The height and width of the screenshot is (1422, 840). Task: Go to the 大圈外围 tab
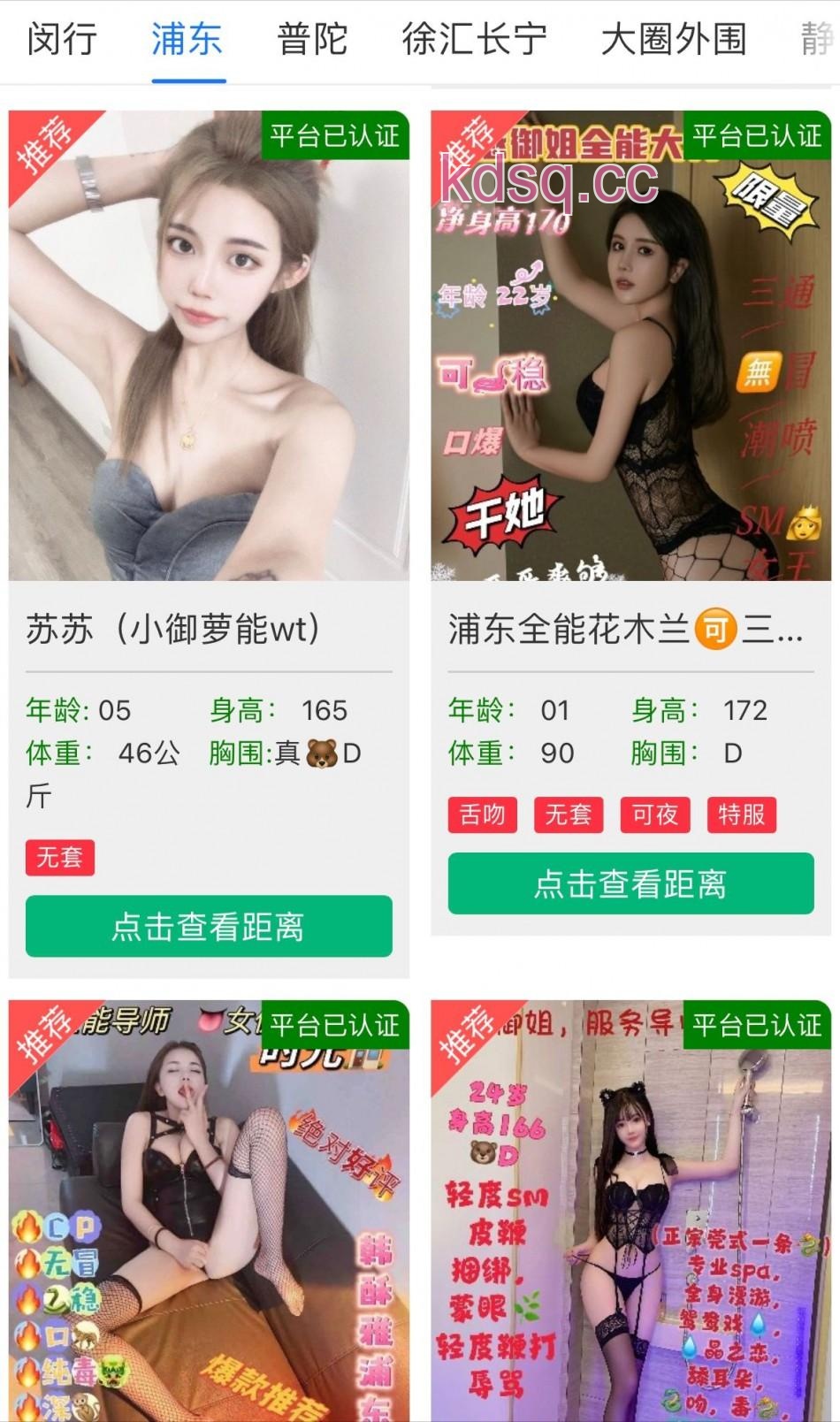coord(674,40)
